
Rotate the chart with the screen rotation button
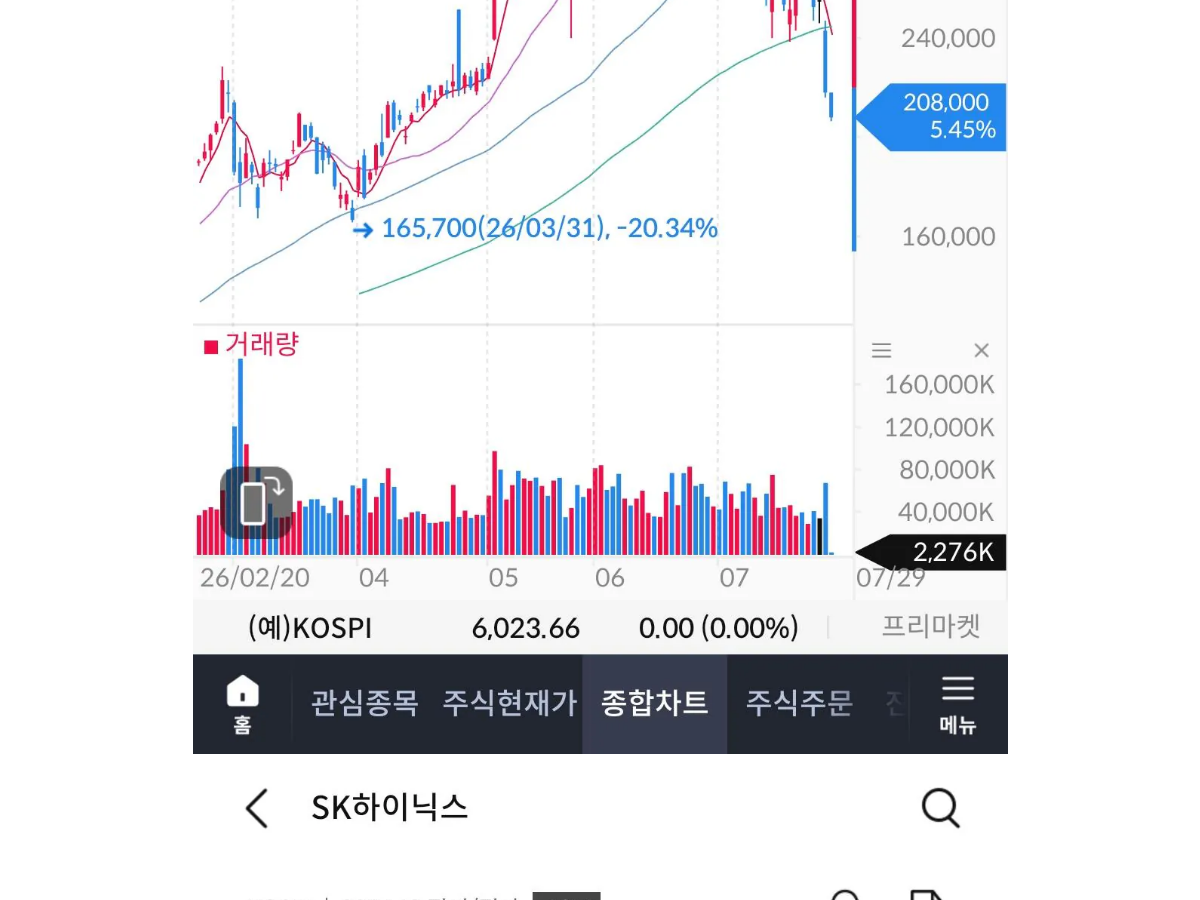257,503
